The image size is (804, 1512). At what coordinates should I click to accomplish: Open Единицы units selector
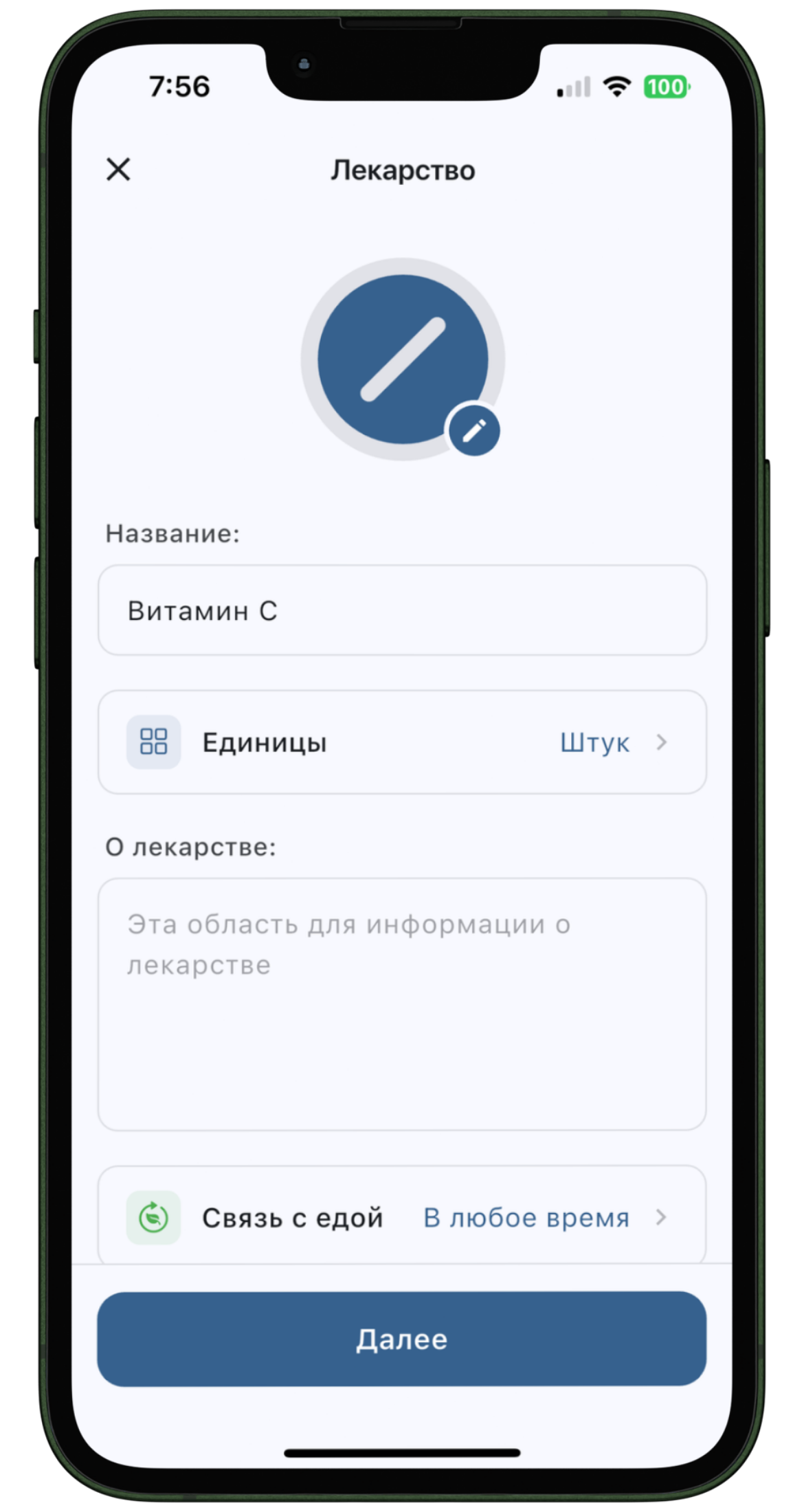point(402,742)
